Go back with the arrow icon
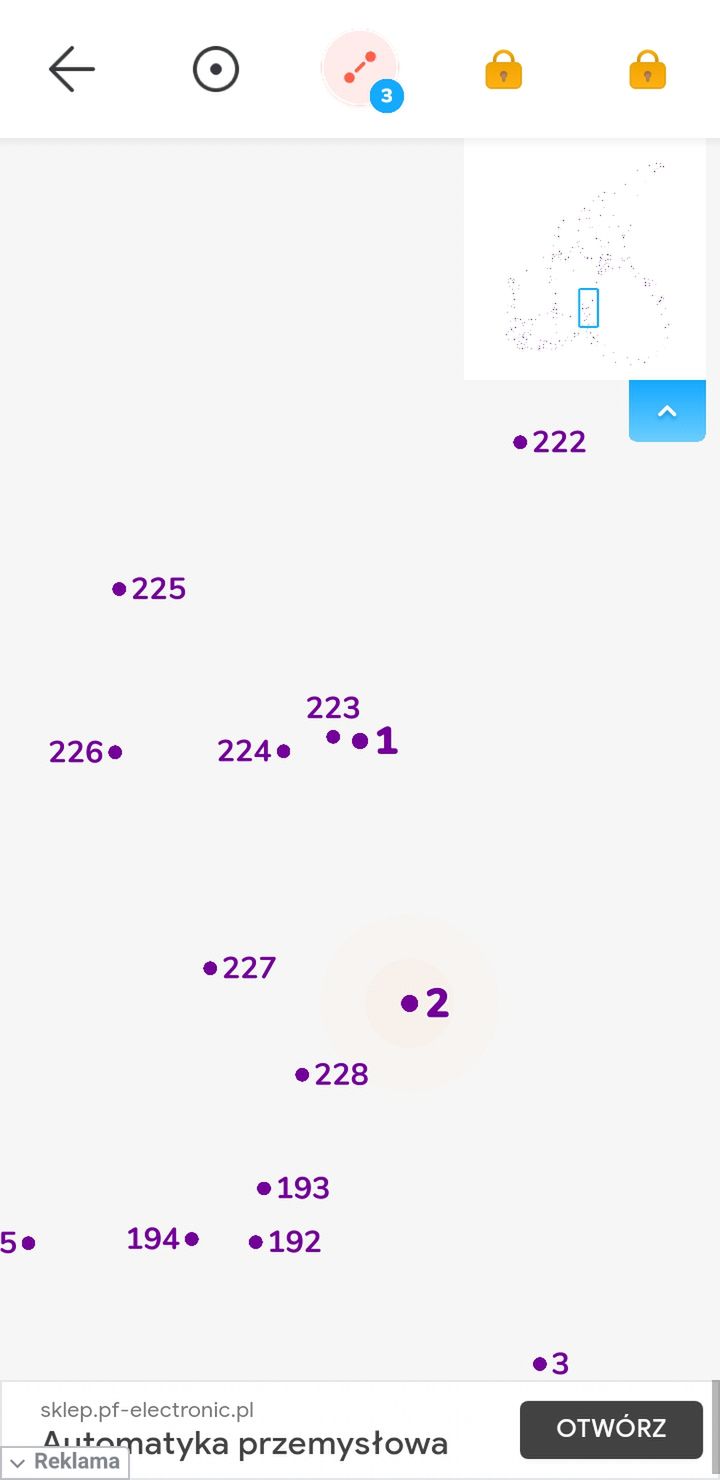This screenshot has height=1480, width=720. pos(72,70)
